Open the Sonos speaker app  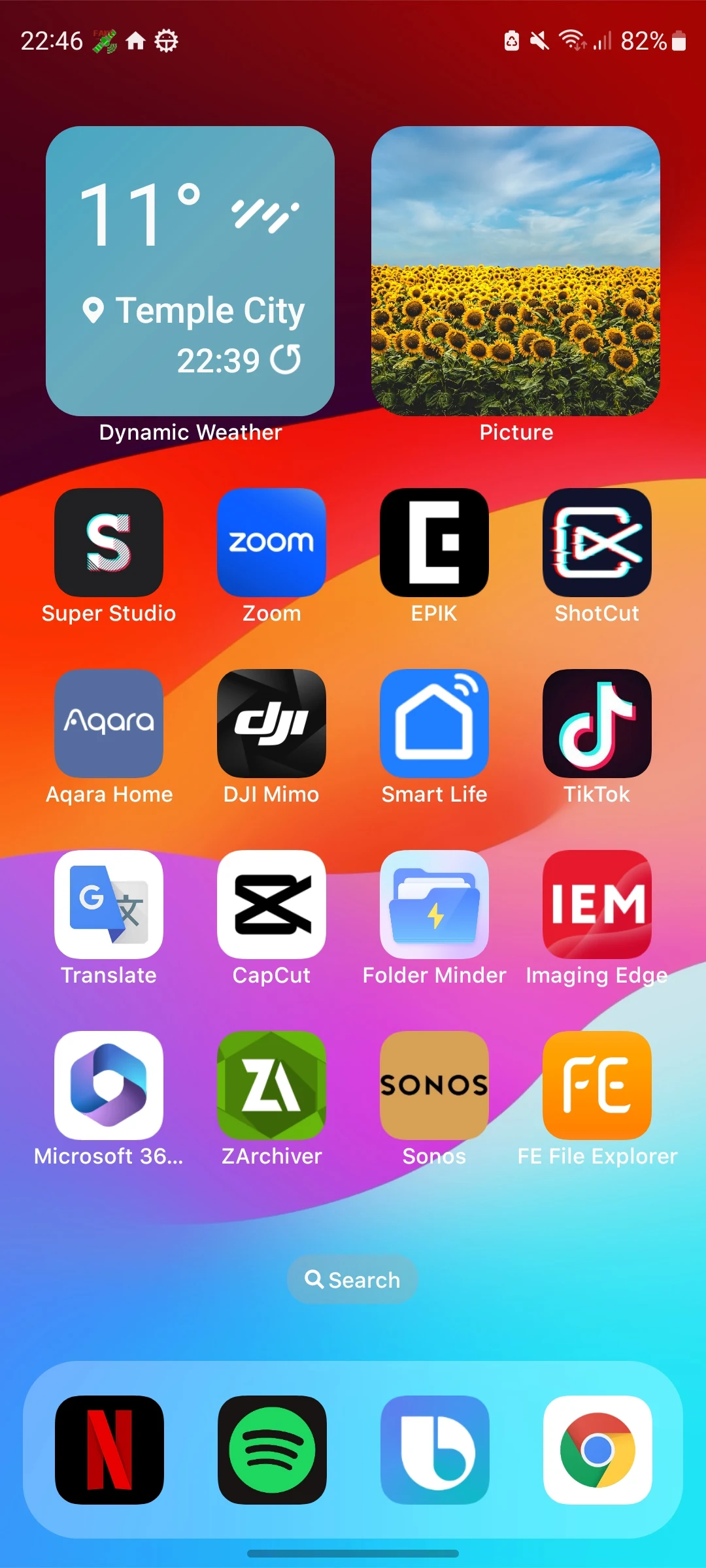coord(434,1086)
